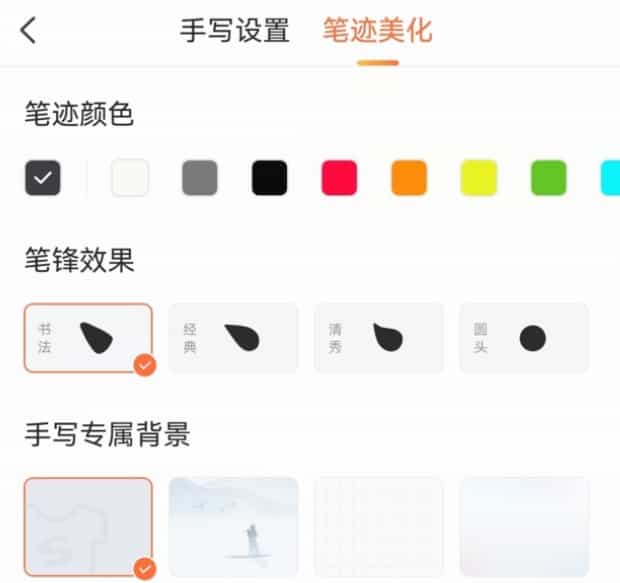Select the 笔迹美化 tab
620x583 pixels.
(377, 31)
